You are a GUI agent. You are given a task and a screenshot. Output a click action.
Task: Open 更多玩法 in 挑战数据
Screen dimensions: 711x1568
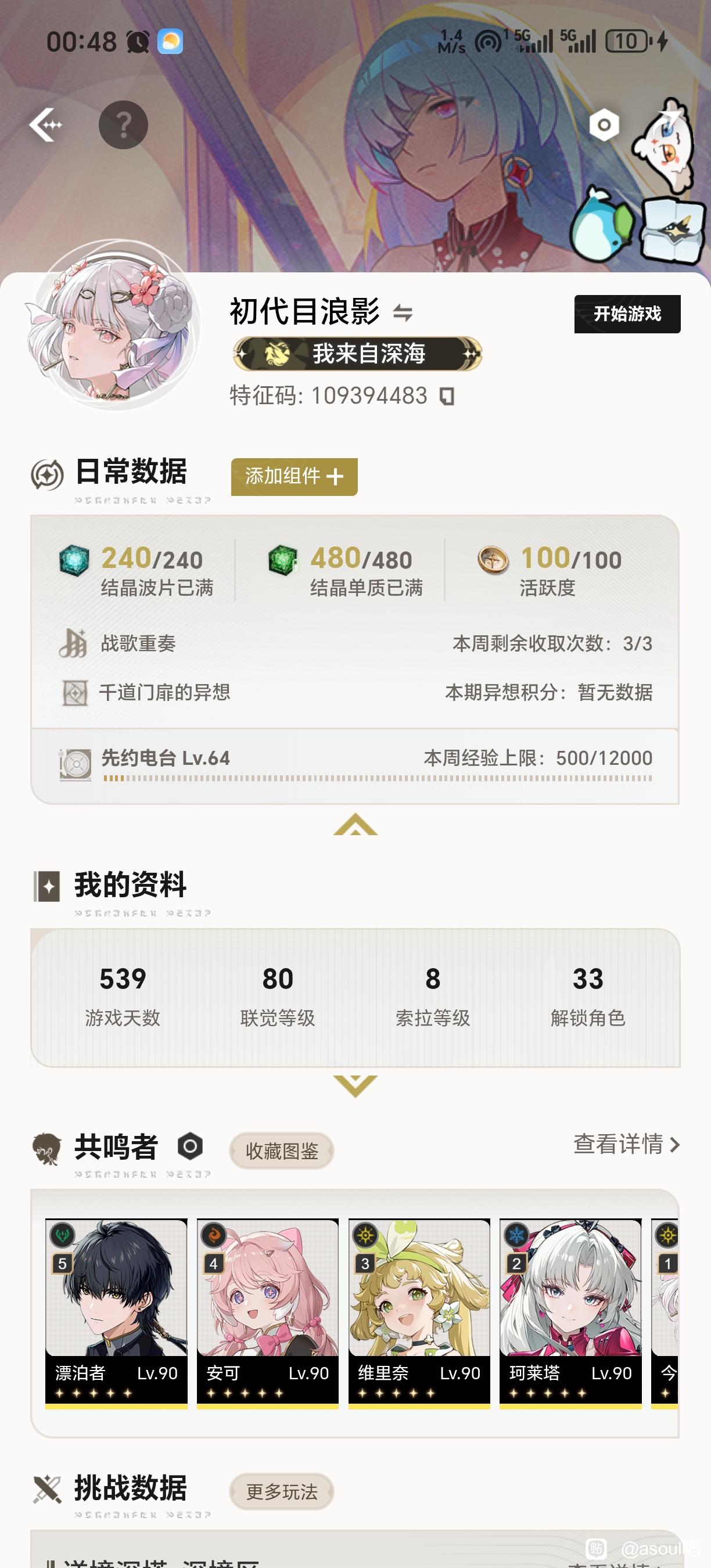coord(281,1491)
